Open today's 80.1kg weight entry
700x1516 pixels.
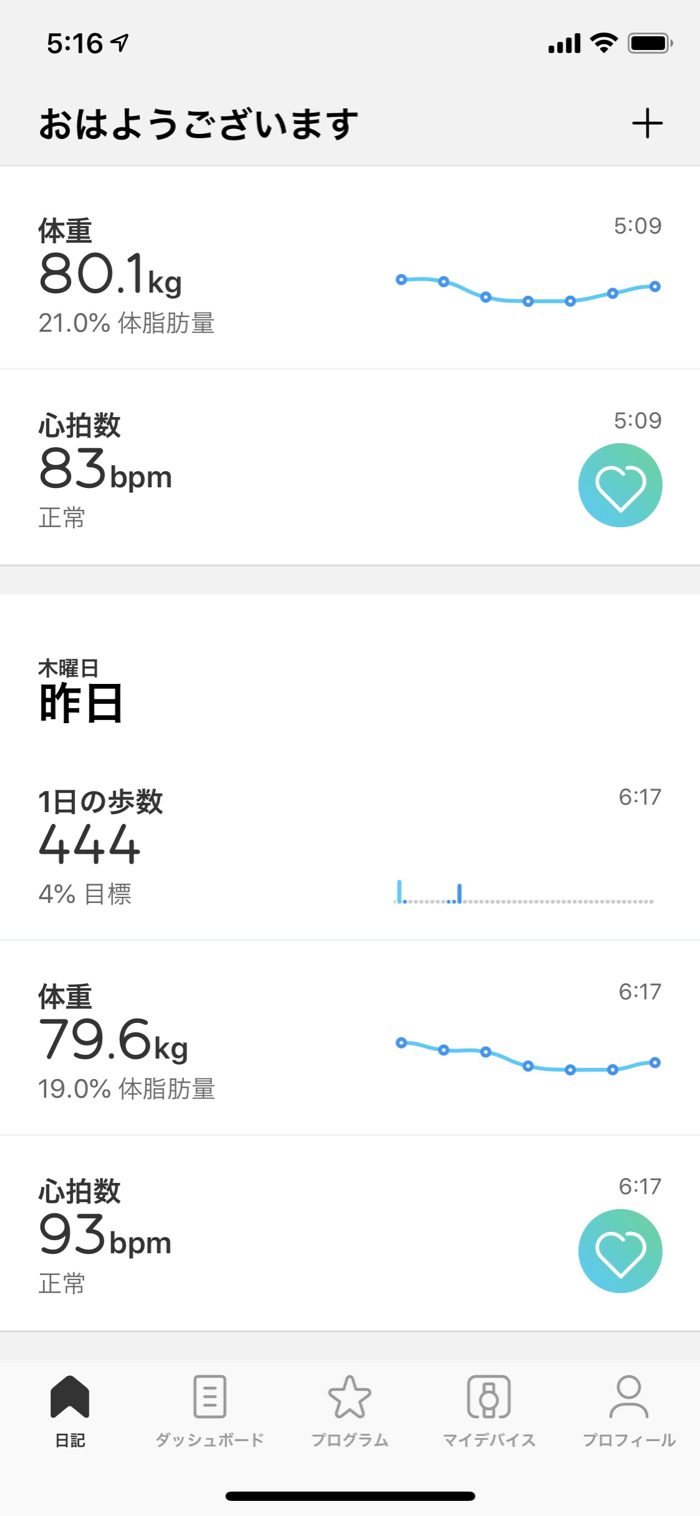(349, 270)
